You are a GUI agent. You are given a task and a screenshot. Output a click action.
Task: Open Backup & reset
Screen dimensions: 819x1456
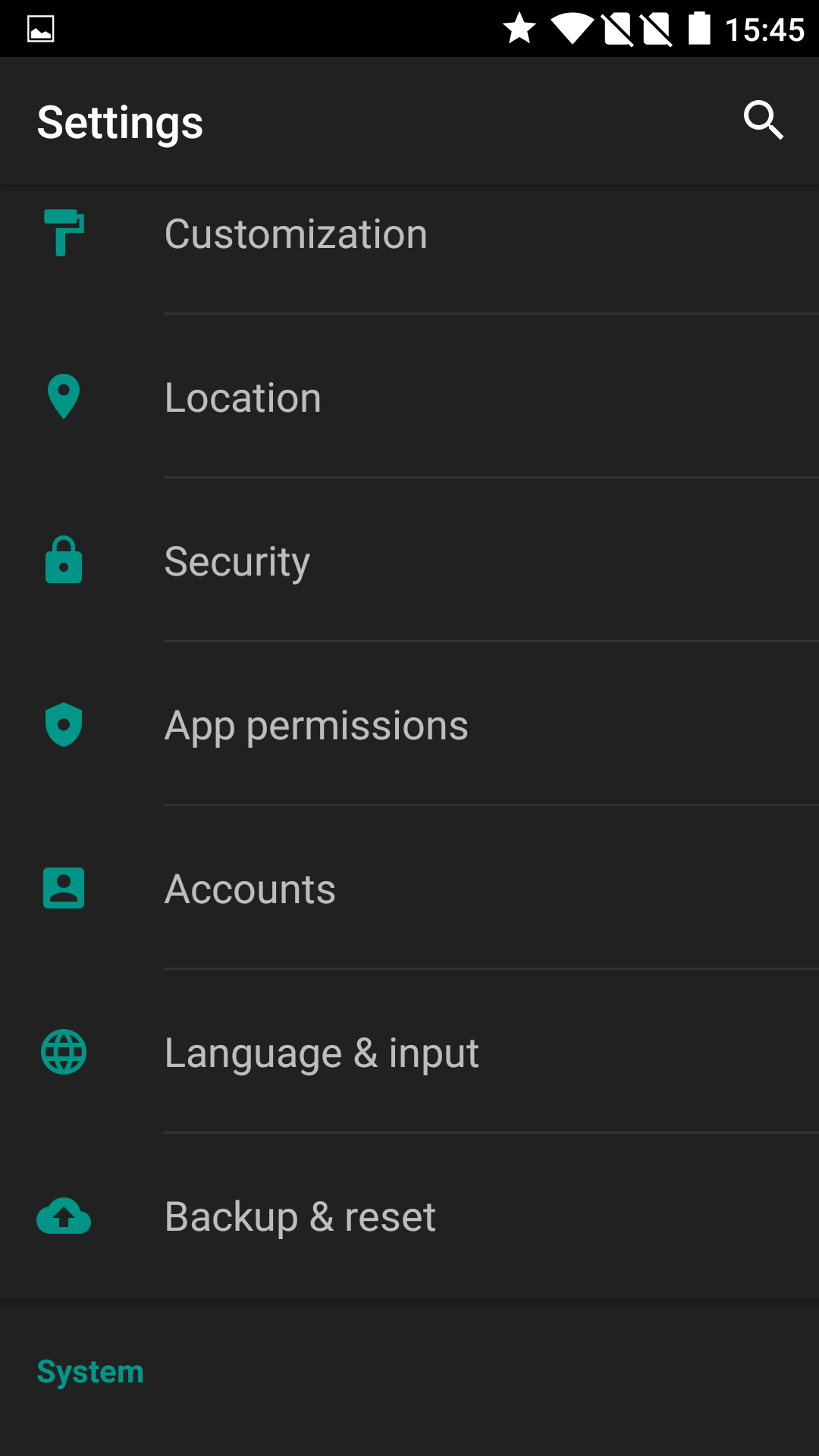[x=409, y=1216]
